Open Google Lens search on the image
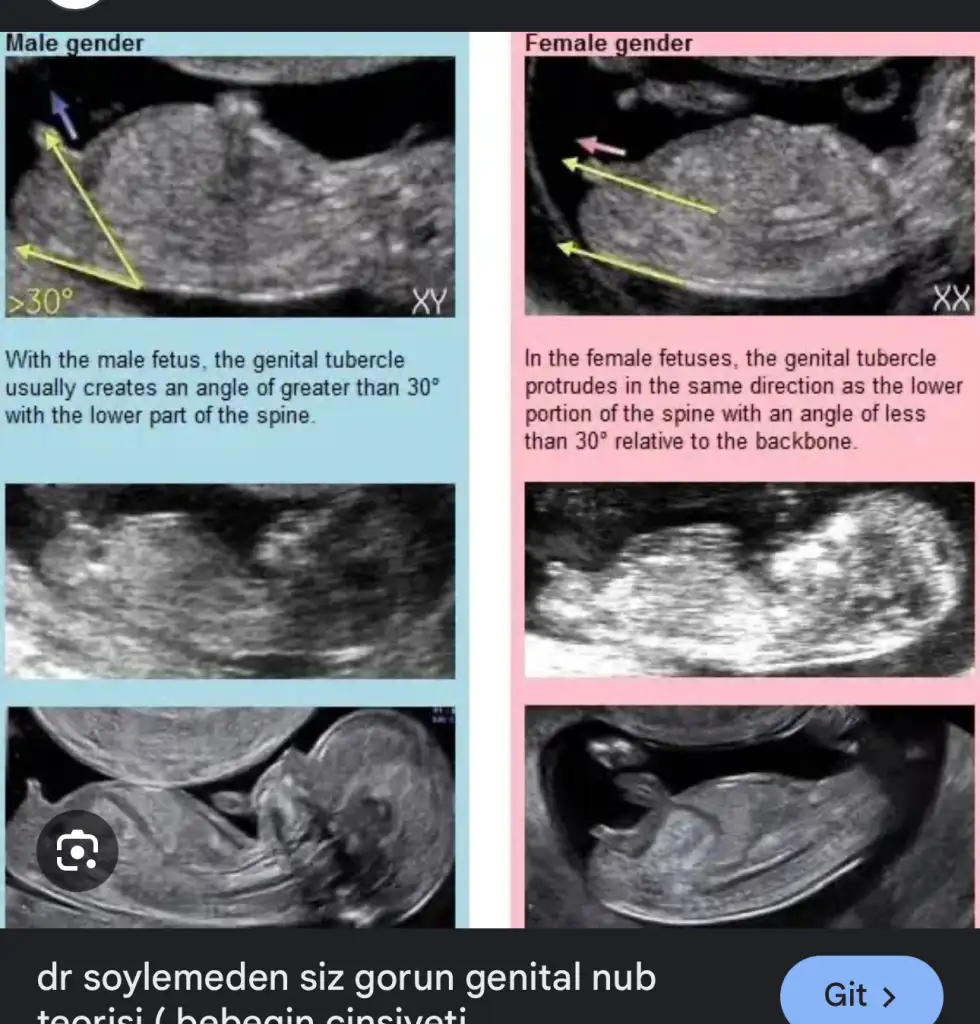The image size is (980, 1024). tap(77, 851)
